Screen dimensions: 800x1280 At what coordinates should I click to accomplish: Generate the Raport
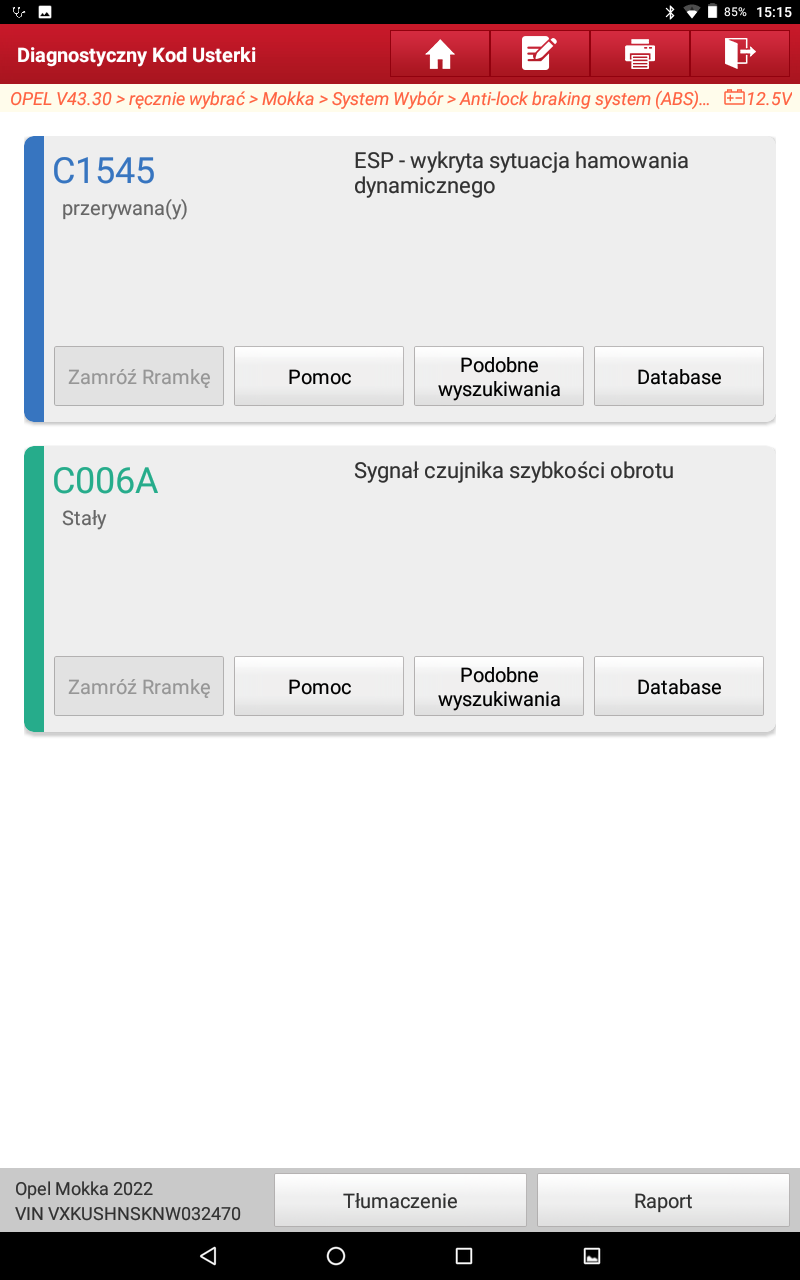[x=663, y=1200]
